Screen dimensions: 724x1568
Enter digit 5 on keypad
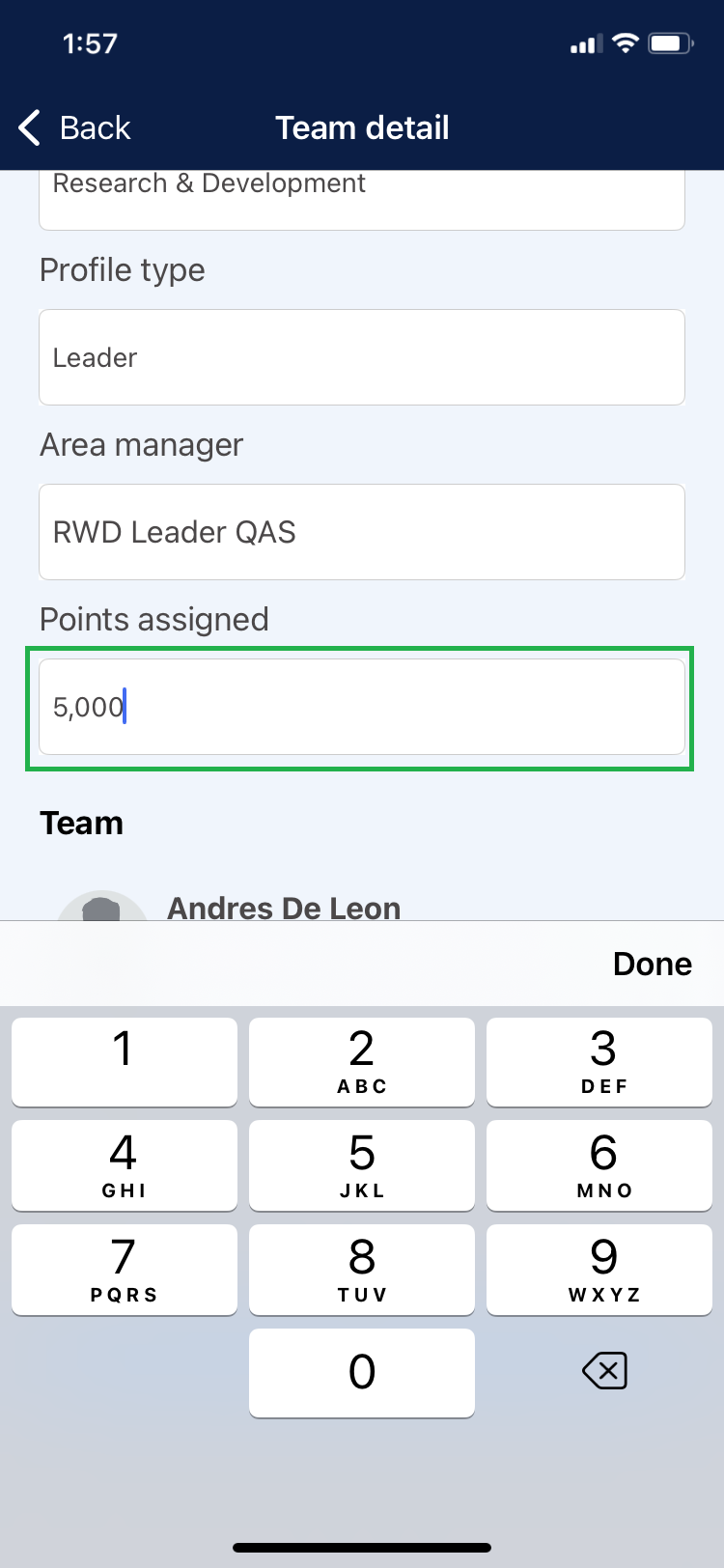tap(362, 1164)
